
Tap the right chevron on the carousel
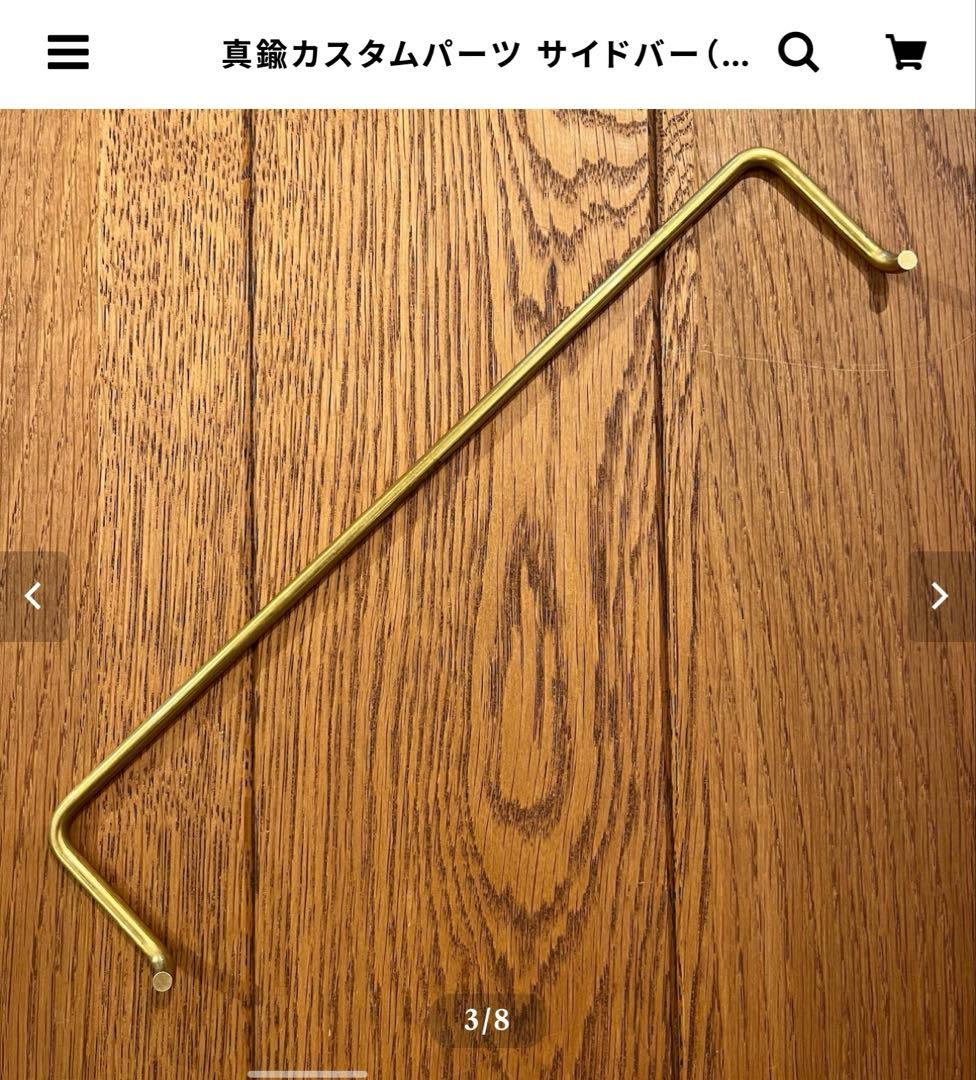[x=940, y=594]
